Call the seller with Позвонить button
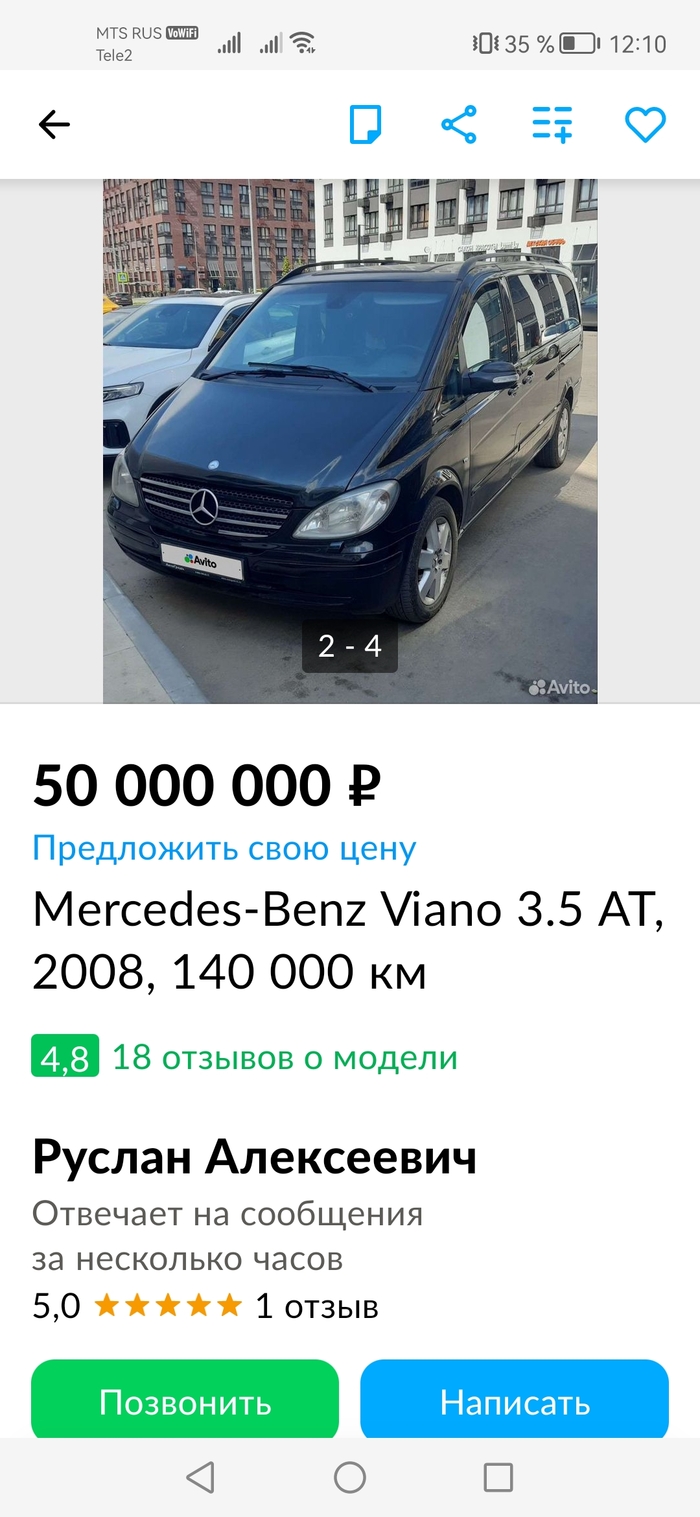Viewport: 700px width, 1517px height. (x=185, y=1402)
